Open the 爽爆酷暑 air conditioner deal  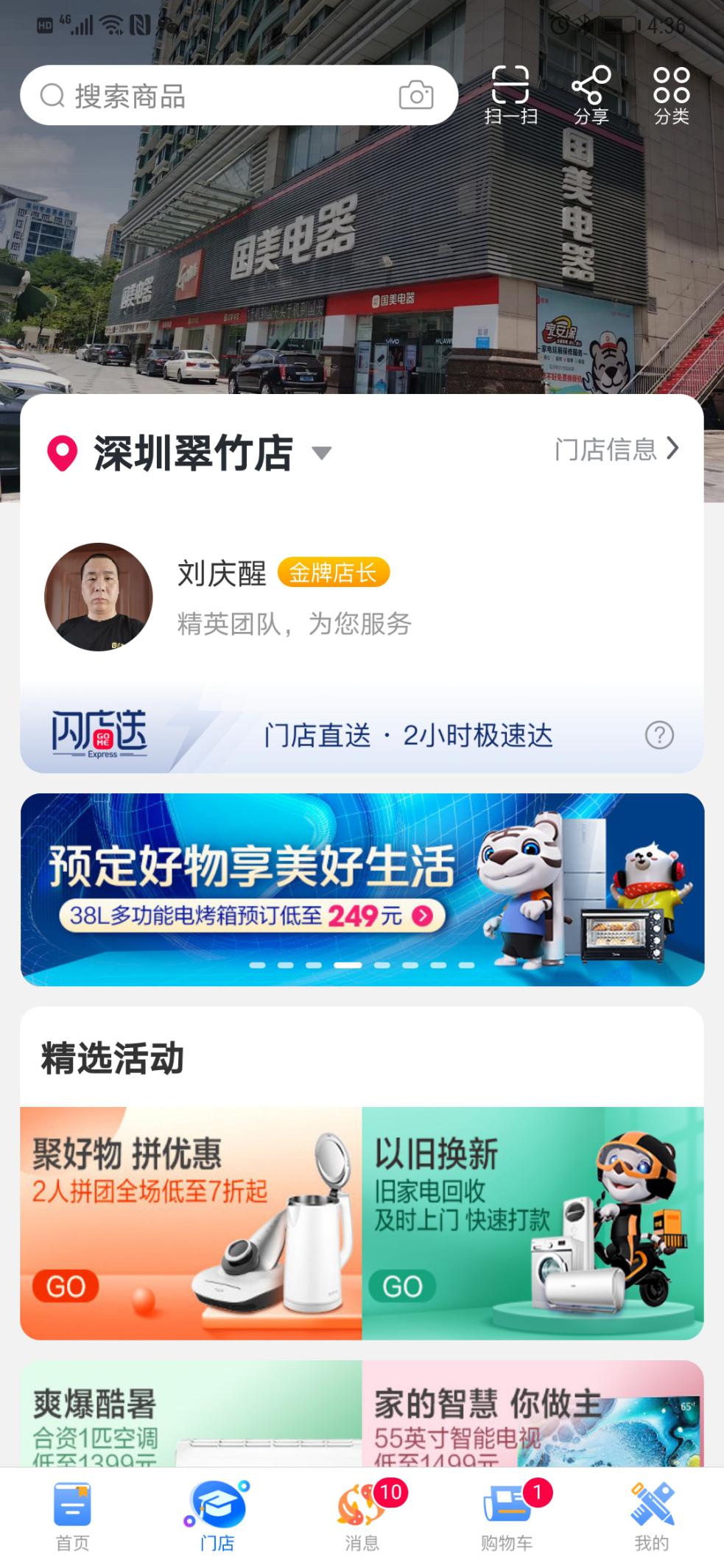tap(191, 1415)
